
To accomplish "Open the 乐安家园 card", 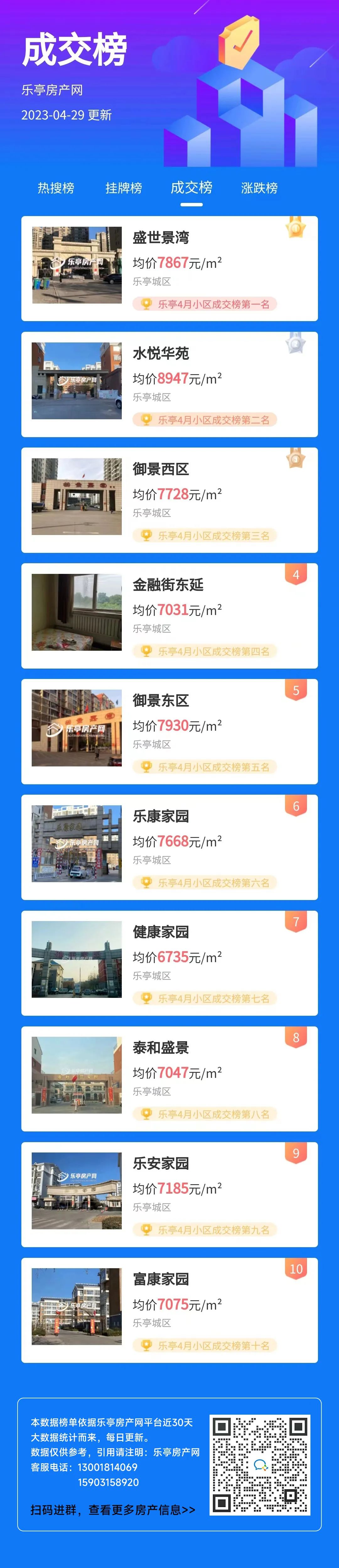I will click(169, 1194).
